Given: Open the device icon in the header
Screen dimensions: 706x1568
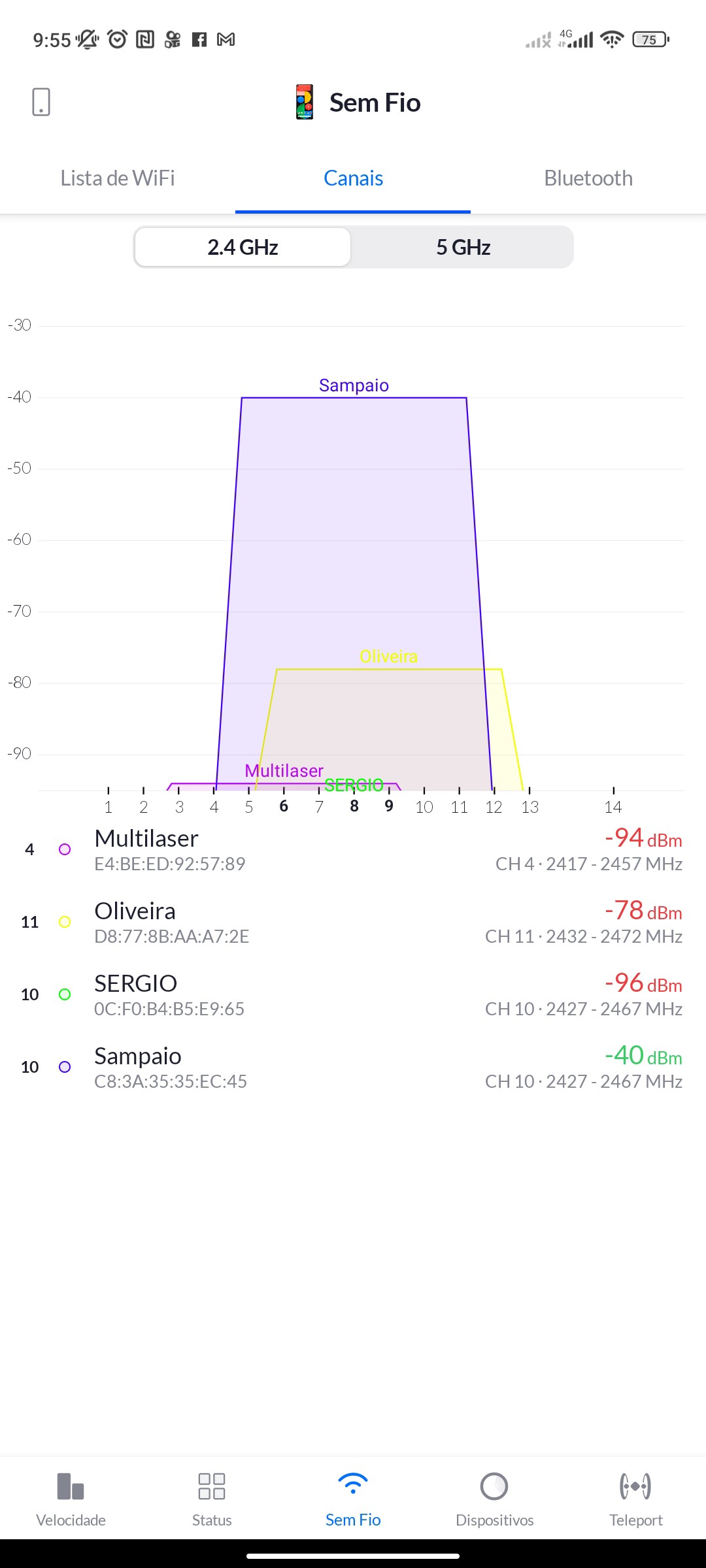Looking at the screenshot, I should tap(41, 102).
